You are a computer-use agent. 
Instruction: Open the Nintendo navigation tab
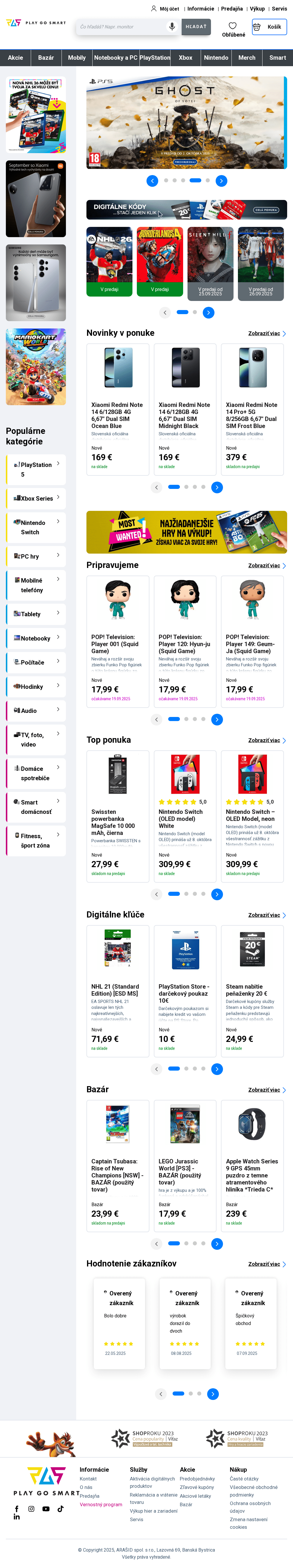216,58
